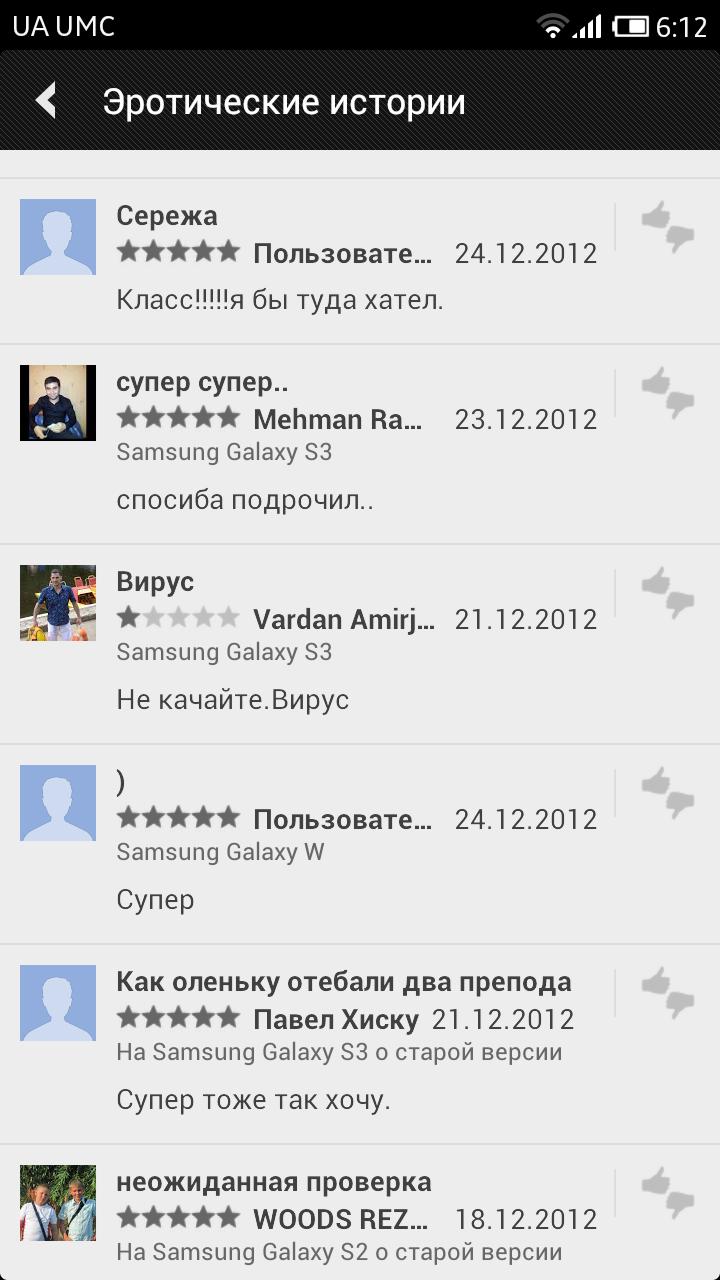Go back using the app bar arrow

[46, 100]
